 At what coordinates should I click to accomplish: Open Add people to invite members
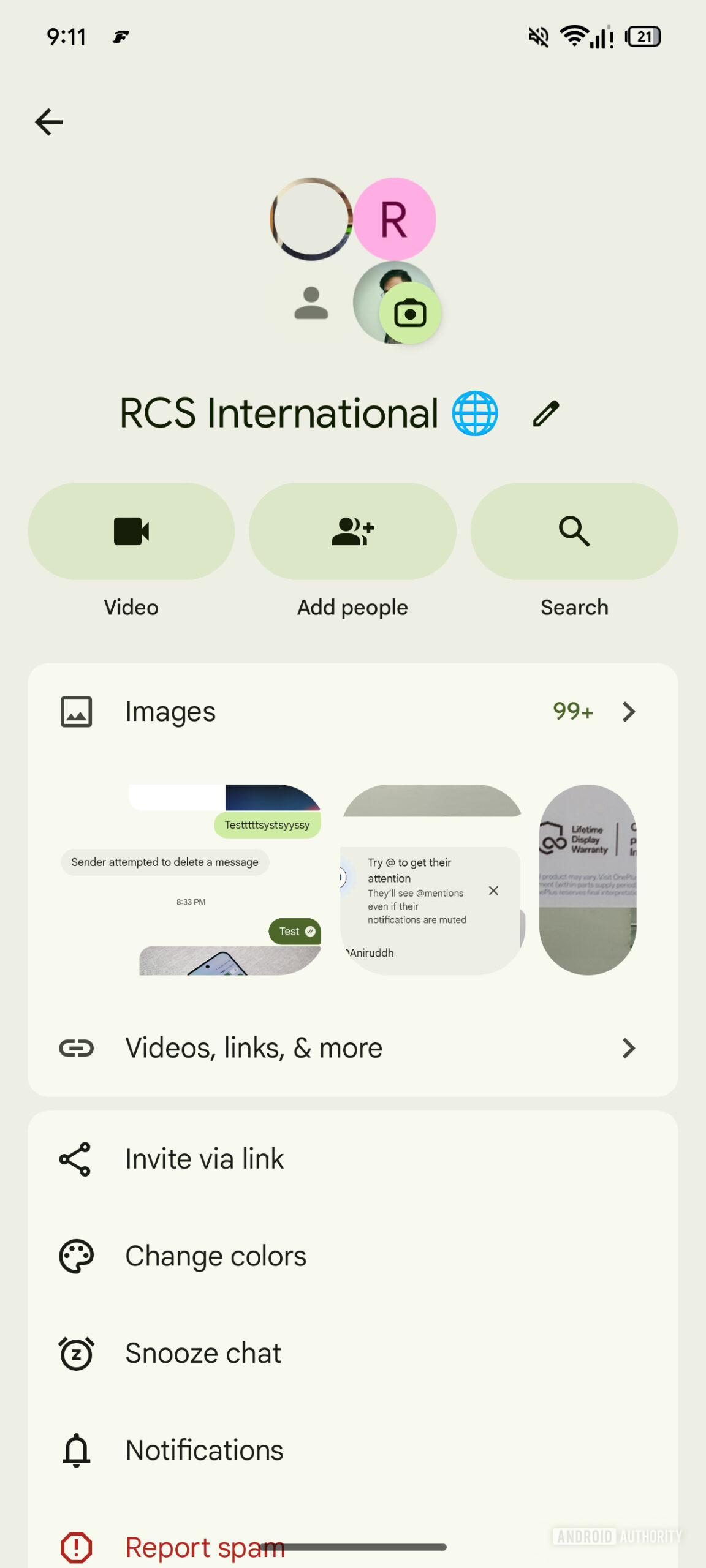coord(352,530)
